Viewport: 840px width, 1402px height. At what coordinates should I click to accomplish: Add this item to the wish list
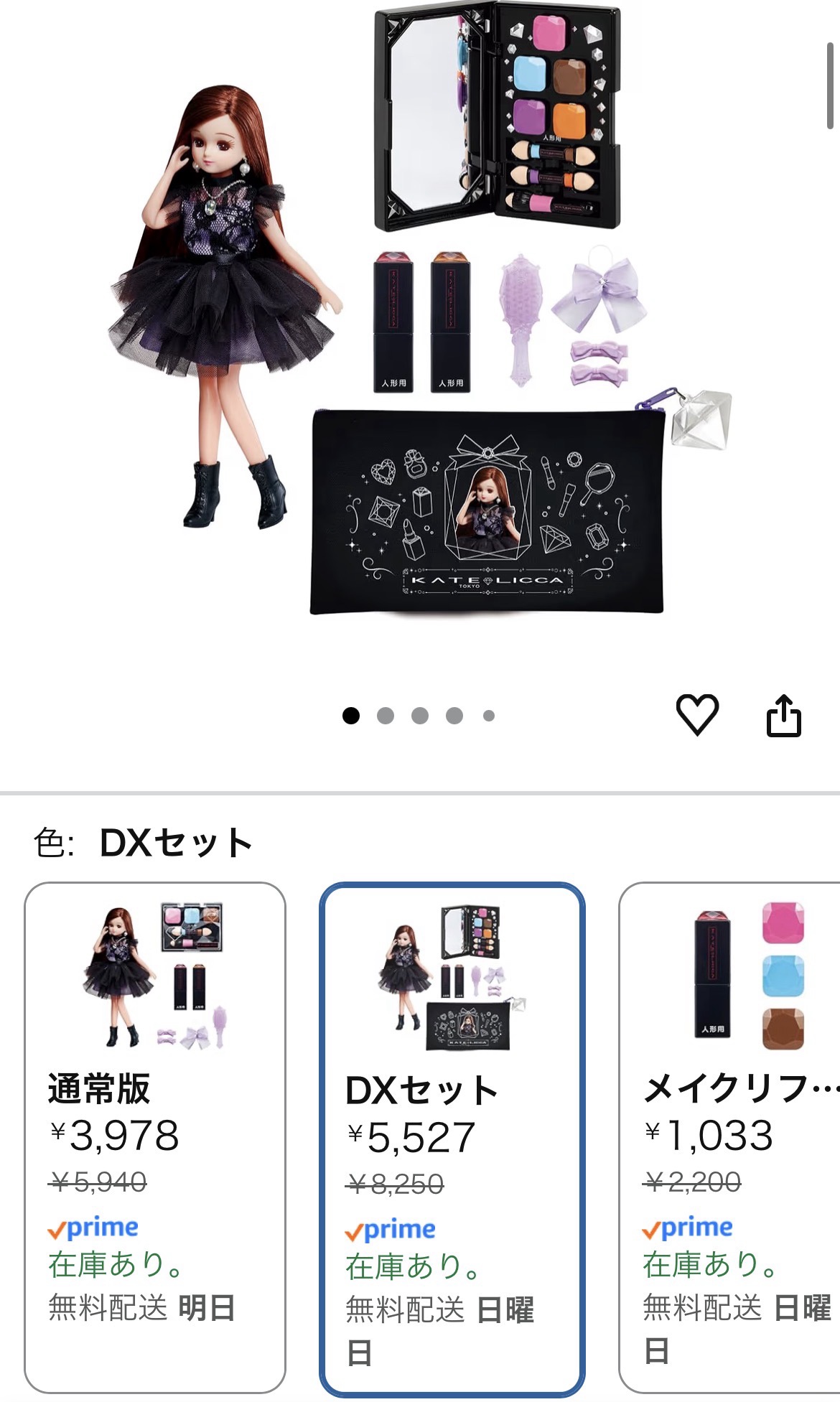pos(697,715)
